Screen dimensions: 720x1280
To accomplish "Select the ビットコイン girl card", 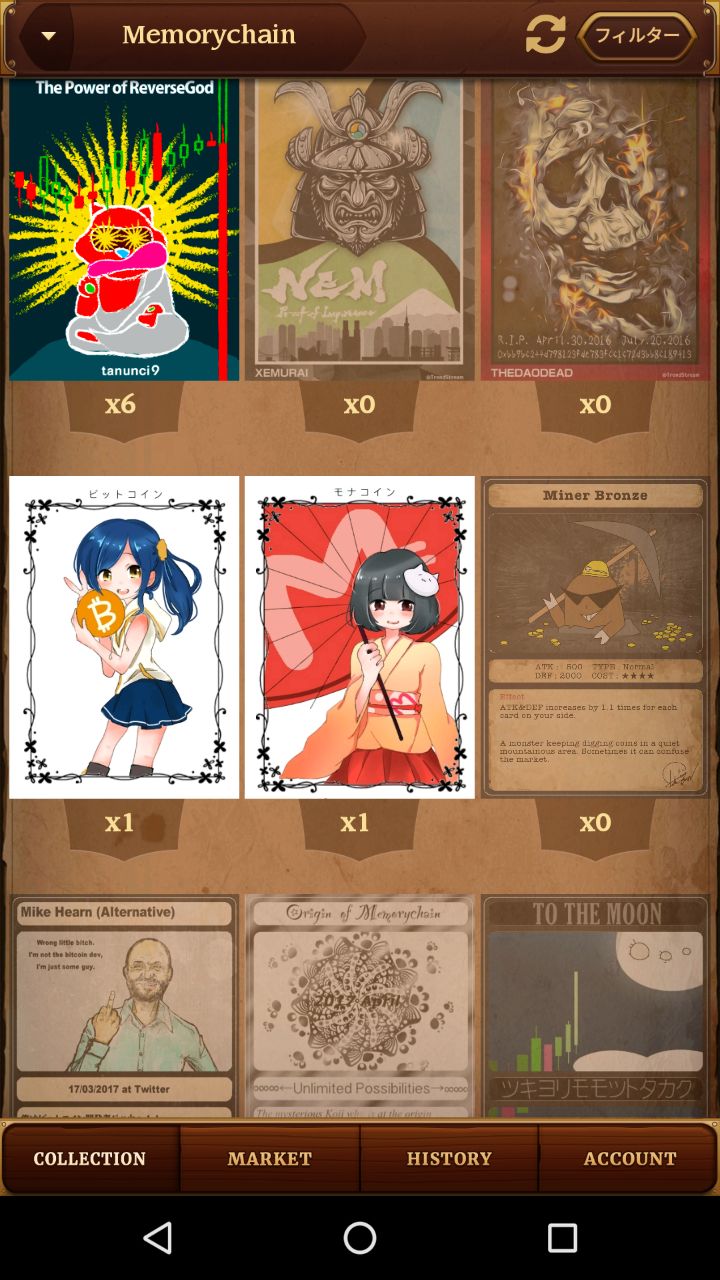I will point(124,637).
